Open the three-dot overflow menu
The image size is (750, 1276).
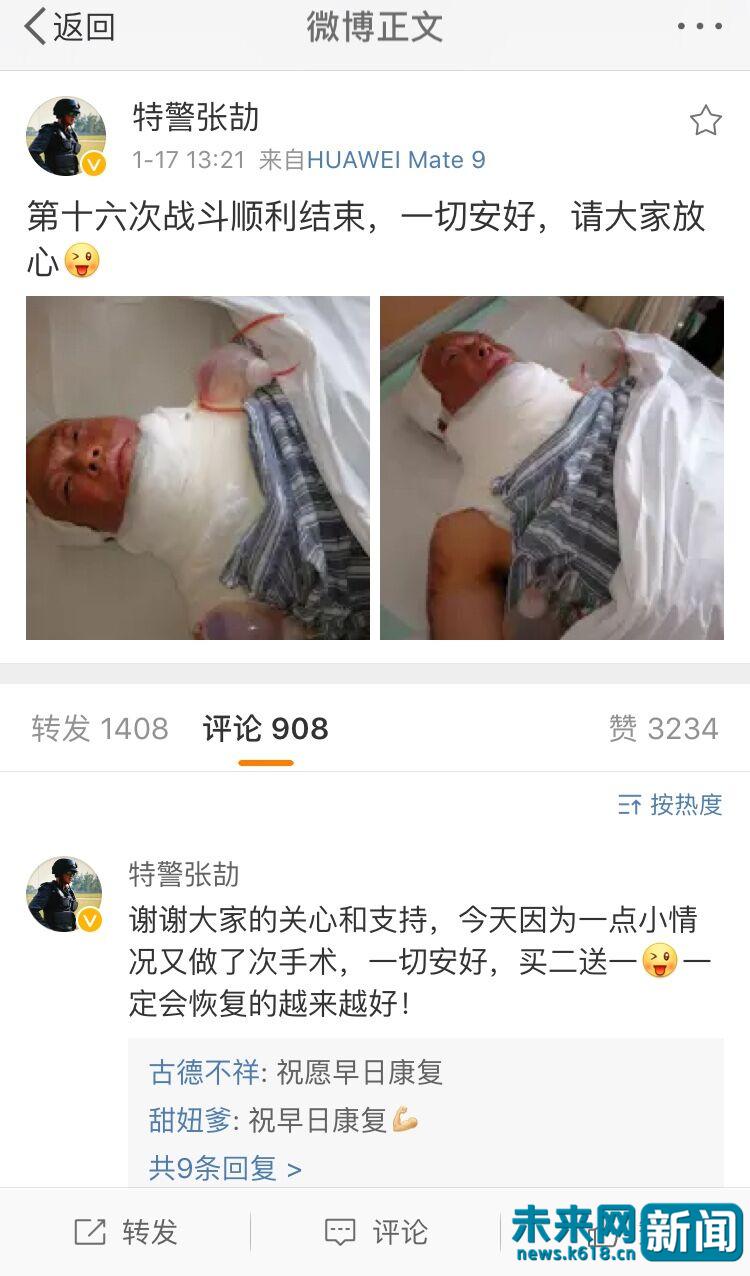(x=699, y=27)
